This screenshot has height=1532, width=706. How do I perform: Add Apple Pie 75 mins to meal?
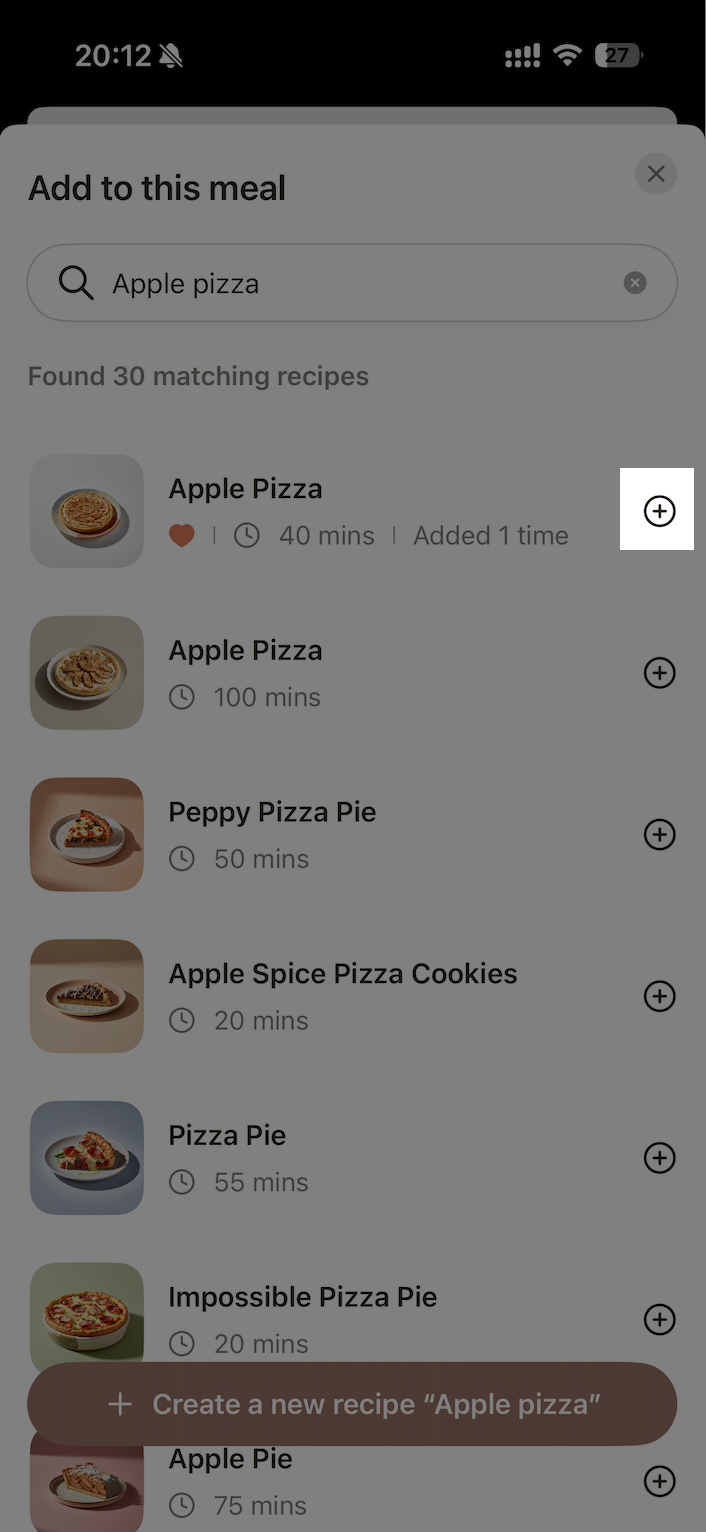[x=659, y=1481]
